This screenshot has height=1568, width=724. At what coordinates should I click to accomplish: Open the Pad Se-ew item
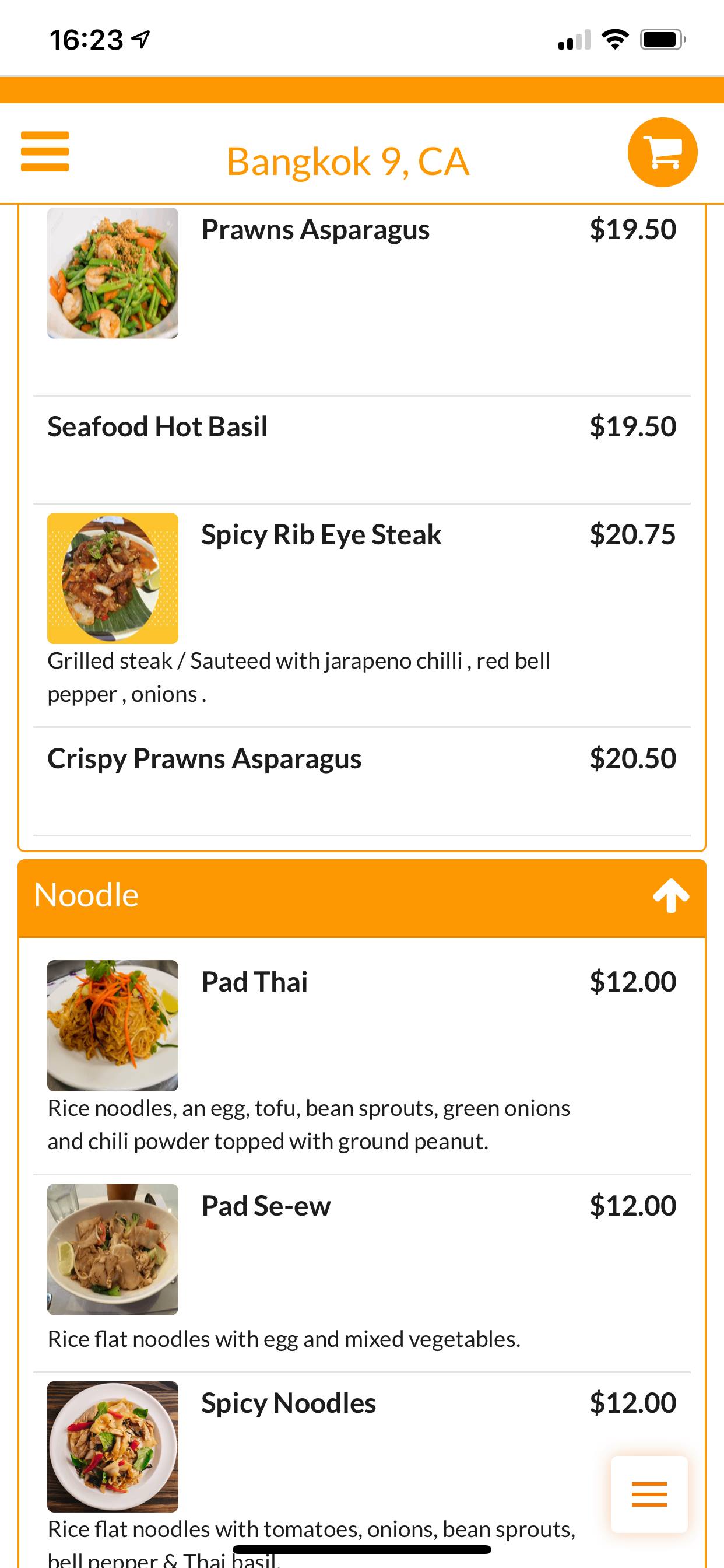pyautogui.click(x=266, y=1206)
